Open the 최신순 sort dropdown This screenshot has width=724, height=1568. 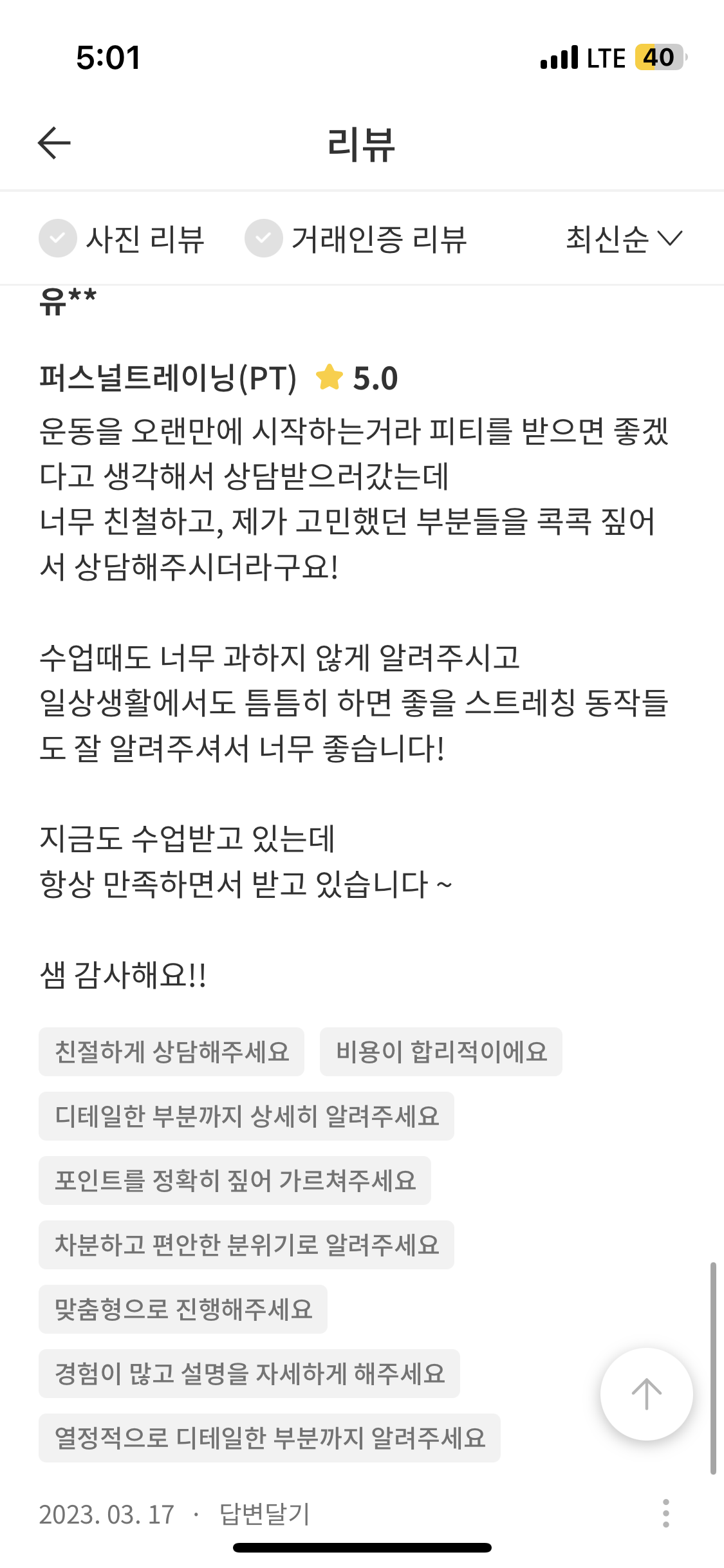point(624,239)
